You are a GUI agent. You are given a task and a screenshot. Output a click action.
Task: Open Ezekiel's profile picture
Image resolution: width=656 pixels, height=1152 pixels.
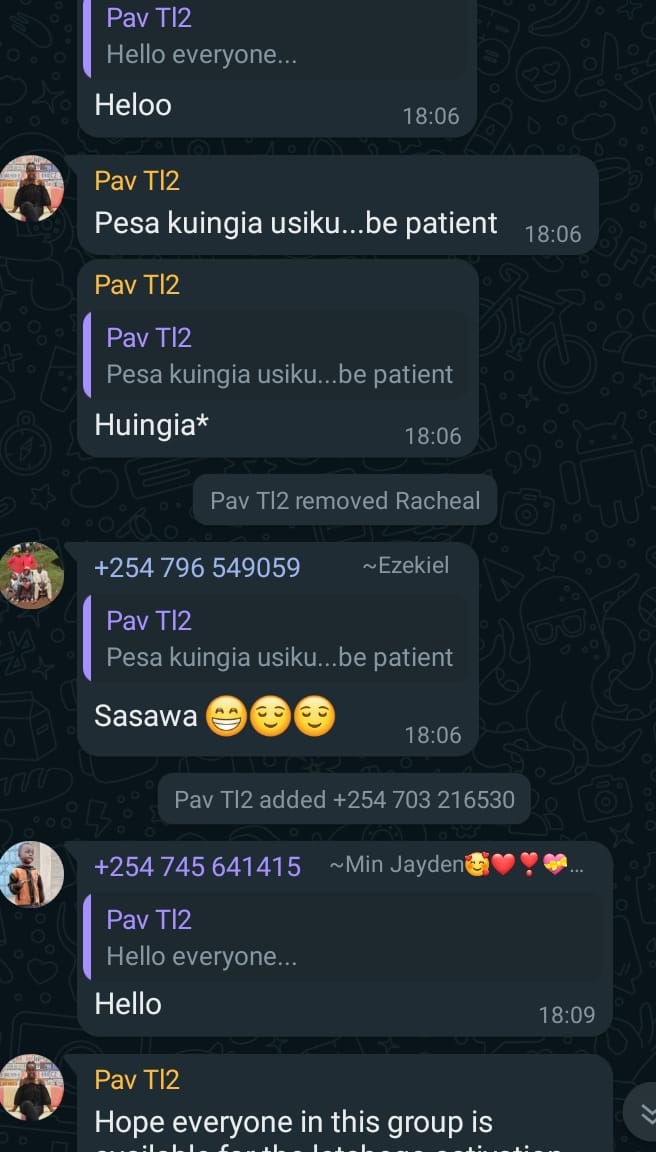31,575
